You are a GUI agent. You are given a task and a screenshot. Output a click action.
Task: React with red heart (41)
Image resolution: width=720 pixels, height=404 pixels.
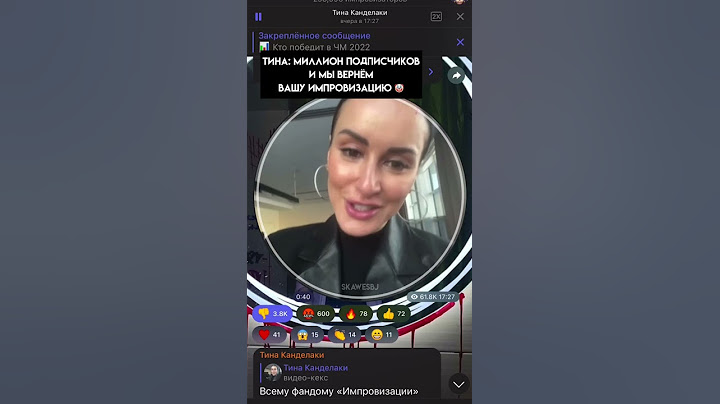click(270, 334)
